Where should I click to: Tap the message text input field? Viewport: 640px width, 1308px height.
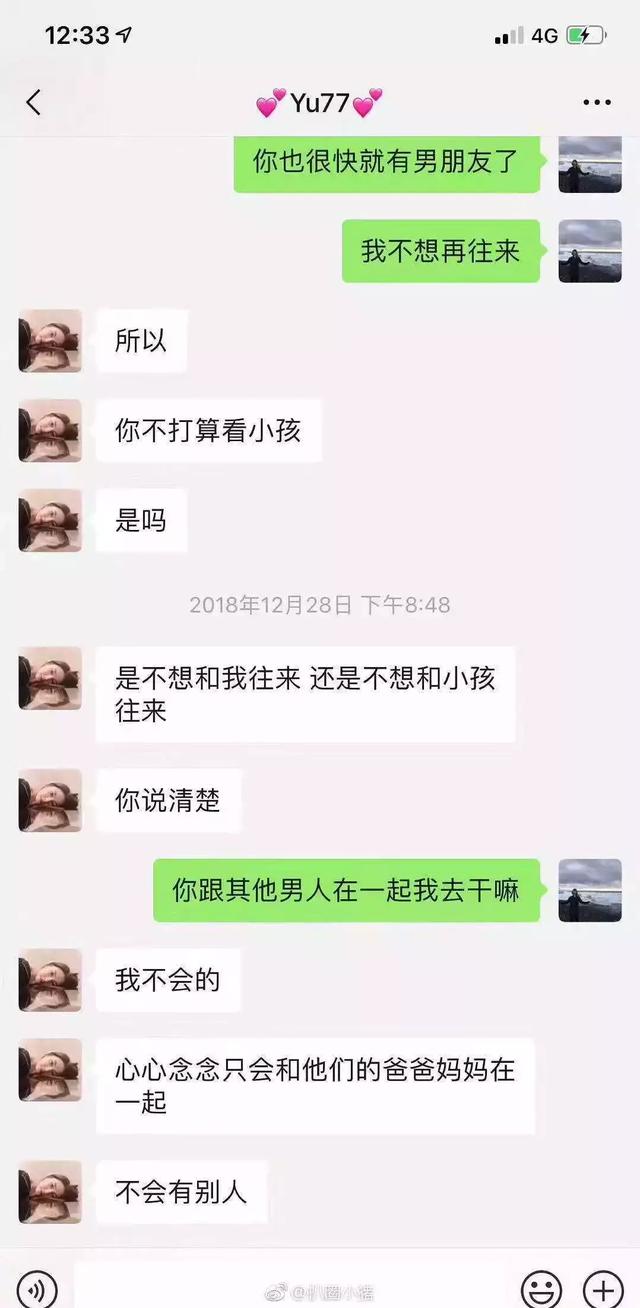coord(289,1288)
